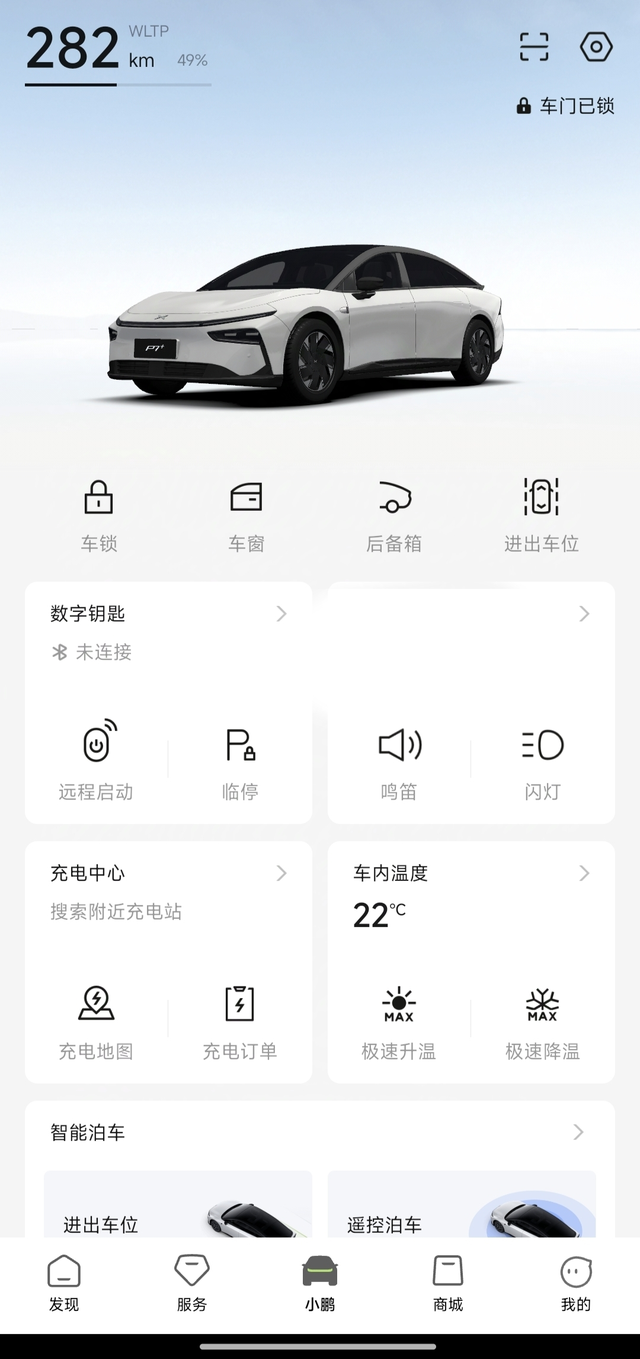The image size is (640, 1359).
Task: Turn on 极速升温 max heating
Action: pyautogui.click(x=399, y=1019)
